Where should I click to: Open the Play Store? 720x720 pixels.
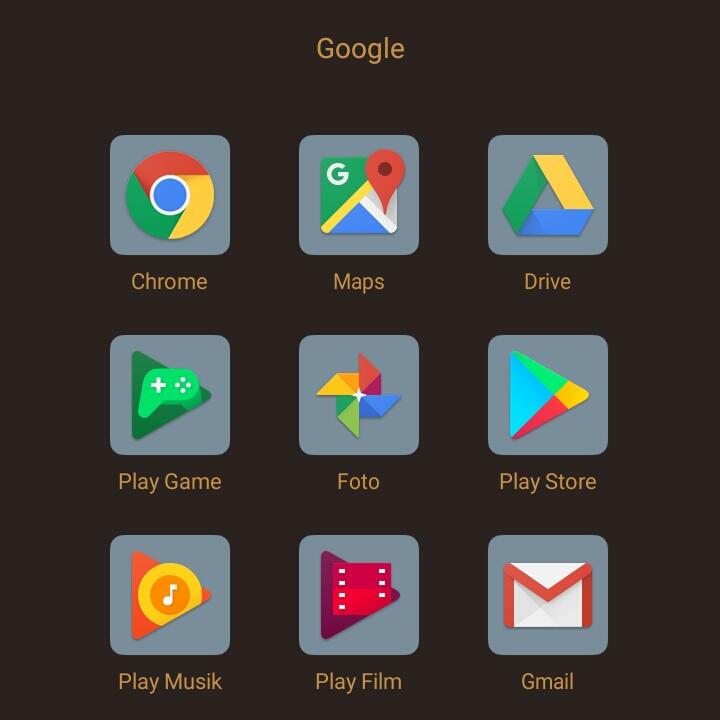pyautogui.click(x=547, y=395)
